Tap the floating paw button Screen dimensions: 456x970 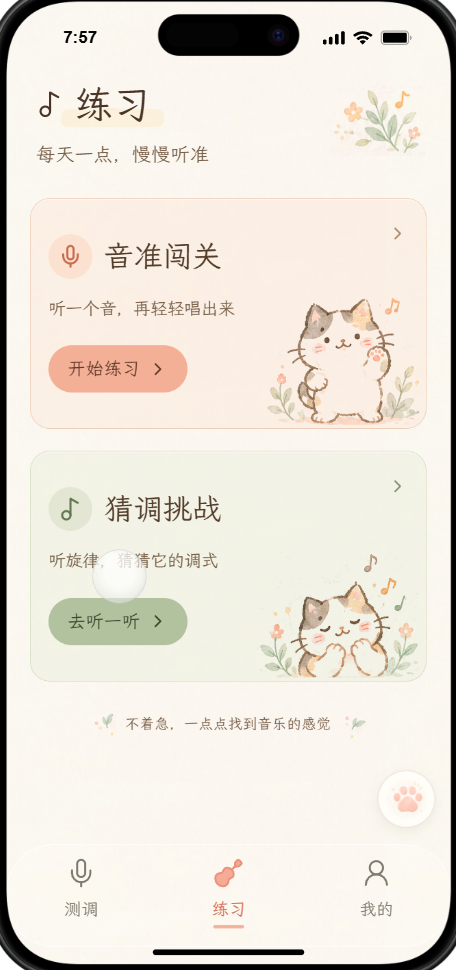pyautogui.click(x=407, y=799)
